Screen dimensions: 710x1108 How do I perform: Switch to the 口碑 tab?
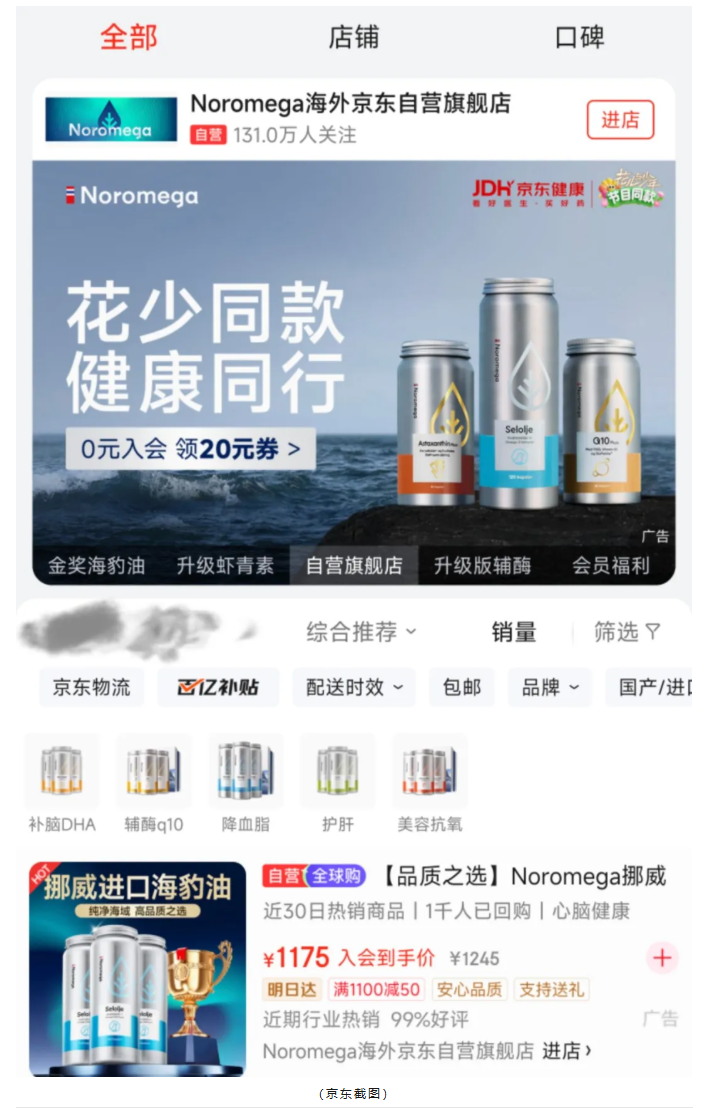(580, 38)
